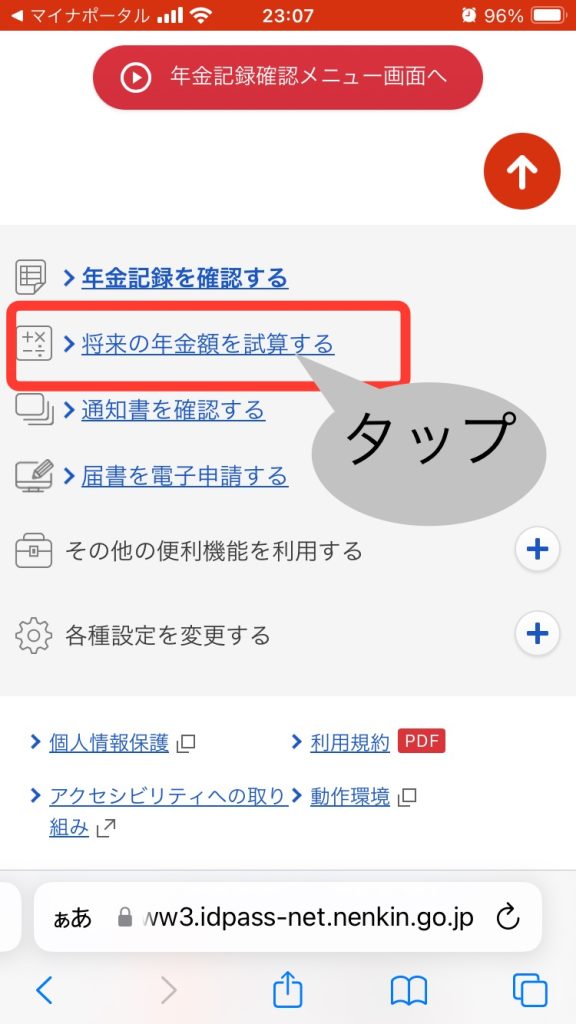Open Safari bookmarks
The width and height of the screenshot is (576, 1024).
pyautogui.click(x=409, y=991)
